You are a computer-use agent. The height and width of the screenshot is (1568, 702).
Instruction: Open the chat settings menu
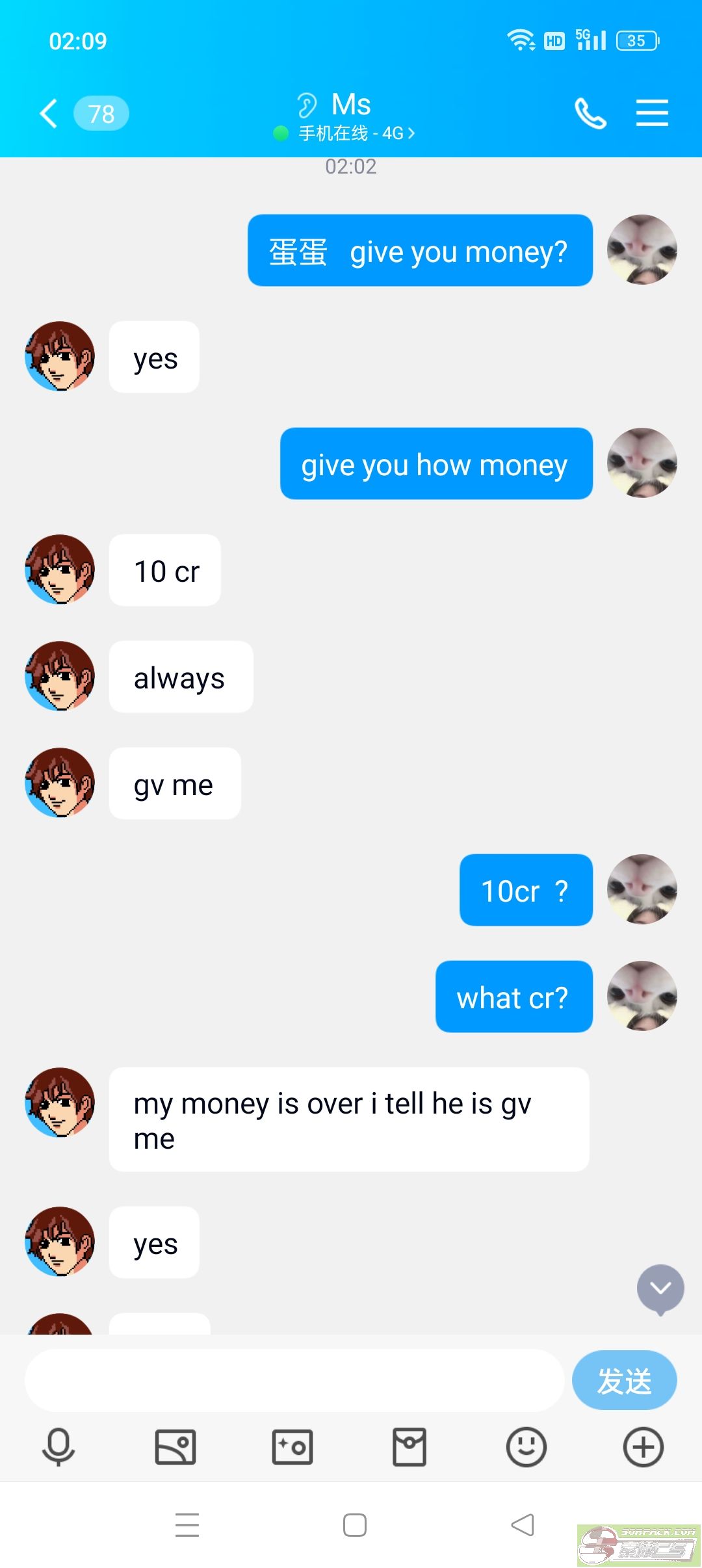[652, 113]
